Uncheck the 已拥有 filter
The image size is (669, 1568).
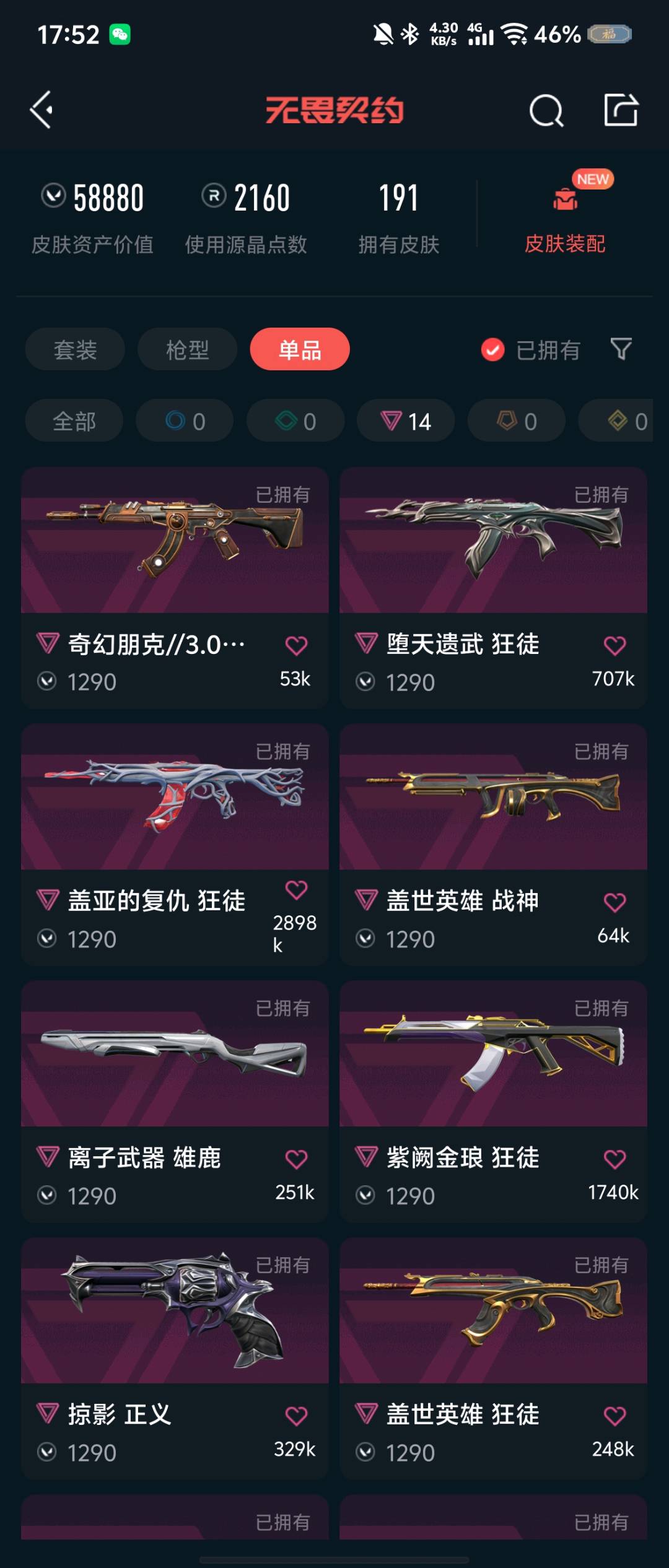pos(531,350)
